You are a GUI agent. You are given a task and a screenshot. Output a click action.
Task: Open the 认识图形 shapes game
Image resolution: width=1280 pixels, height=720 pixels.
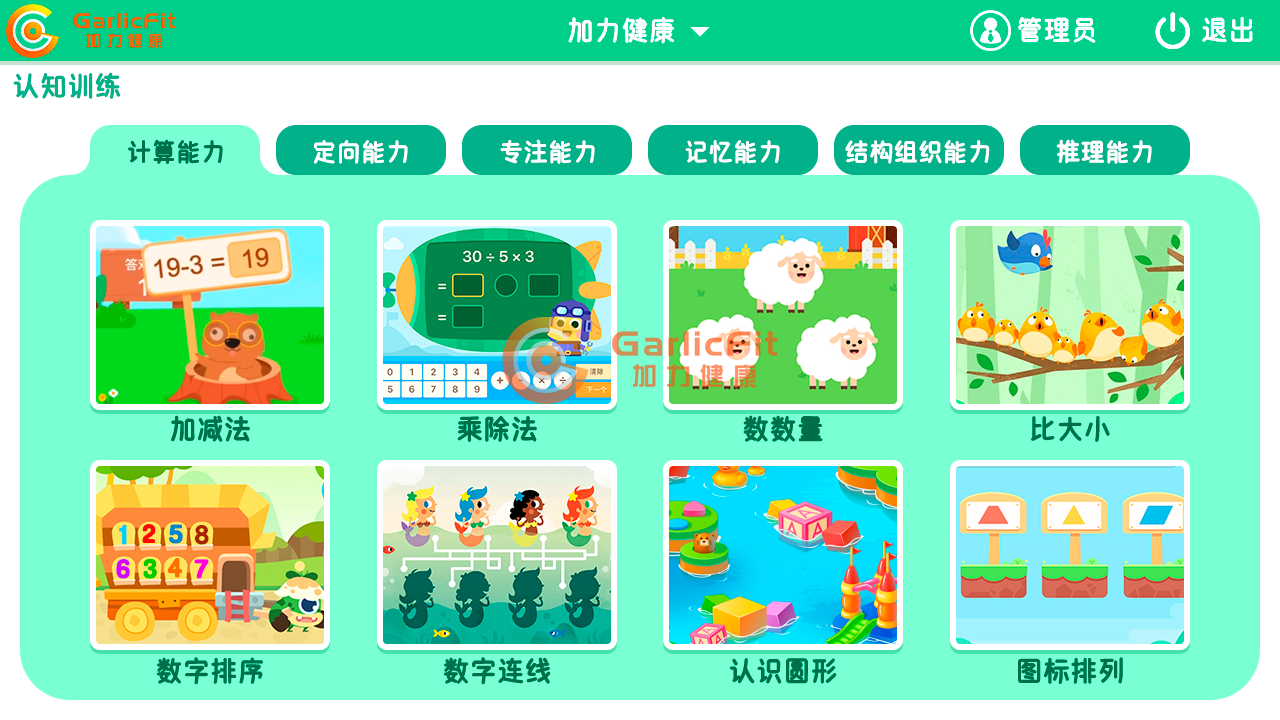click(783, 555)
